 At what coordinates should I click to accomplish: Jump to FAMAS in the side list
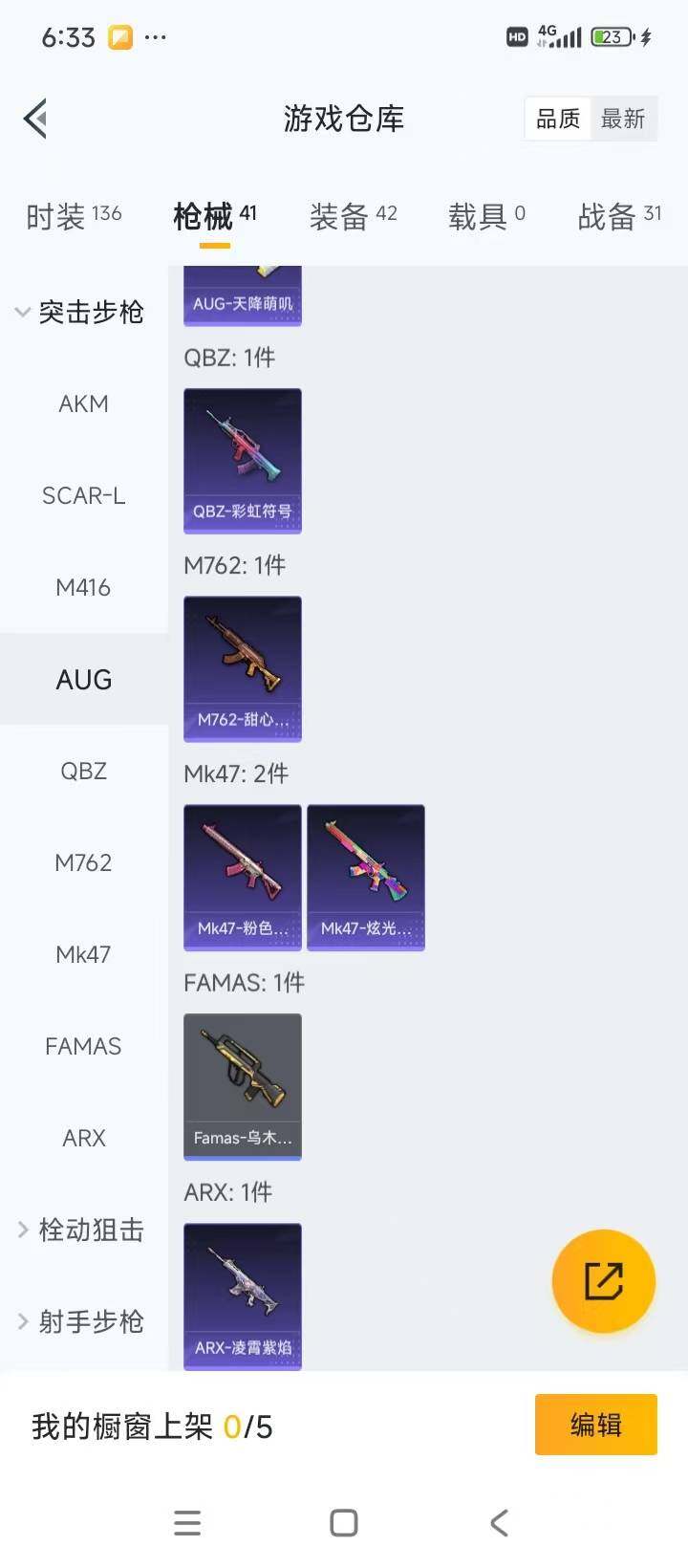[84, 1047]
